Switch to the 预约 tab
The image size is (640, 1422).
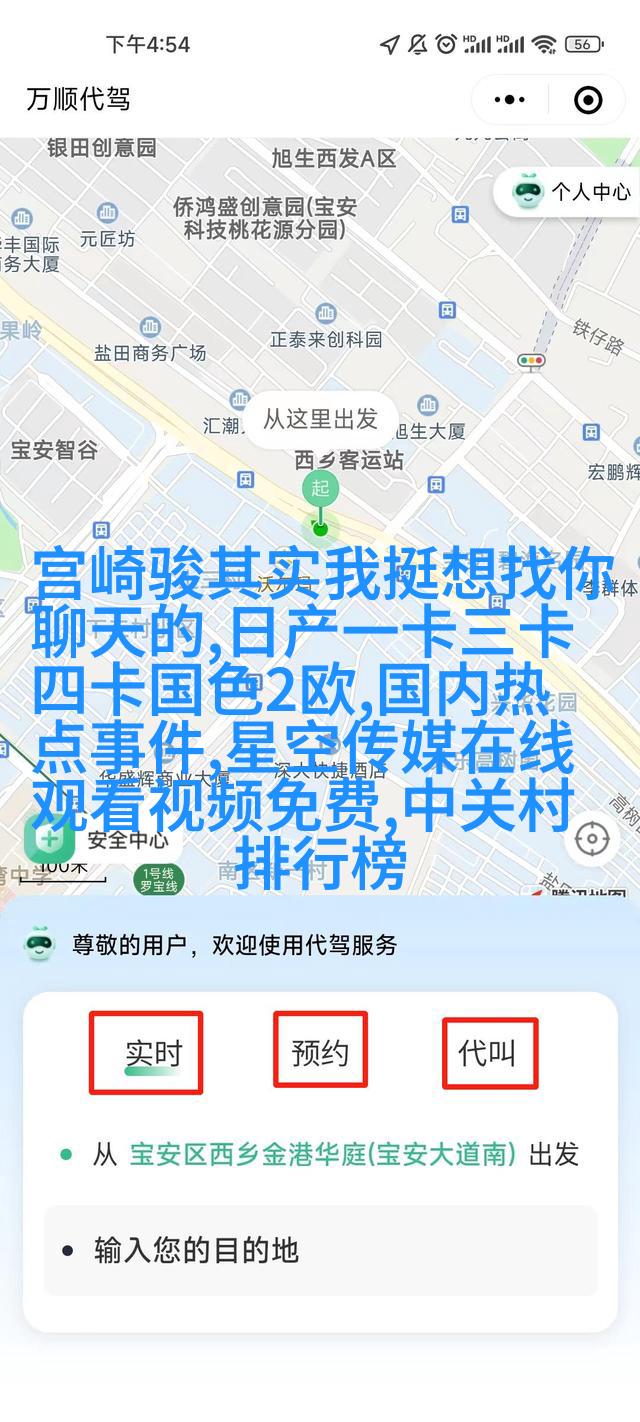[x=320, y=1052]
